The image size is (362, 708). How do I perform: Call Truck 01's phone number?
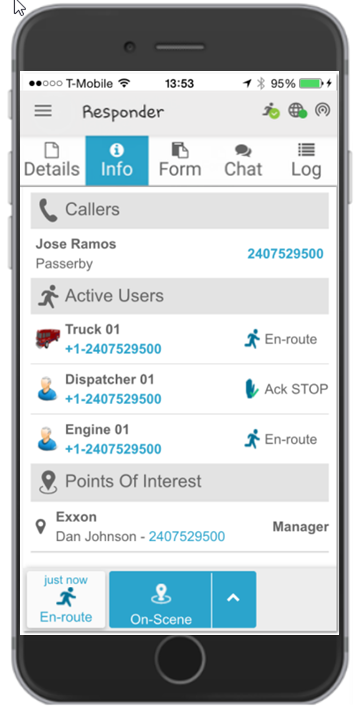click(x=113, y=349)
